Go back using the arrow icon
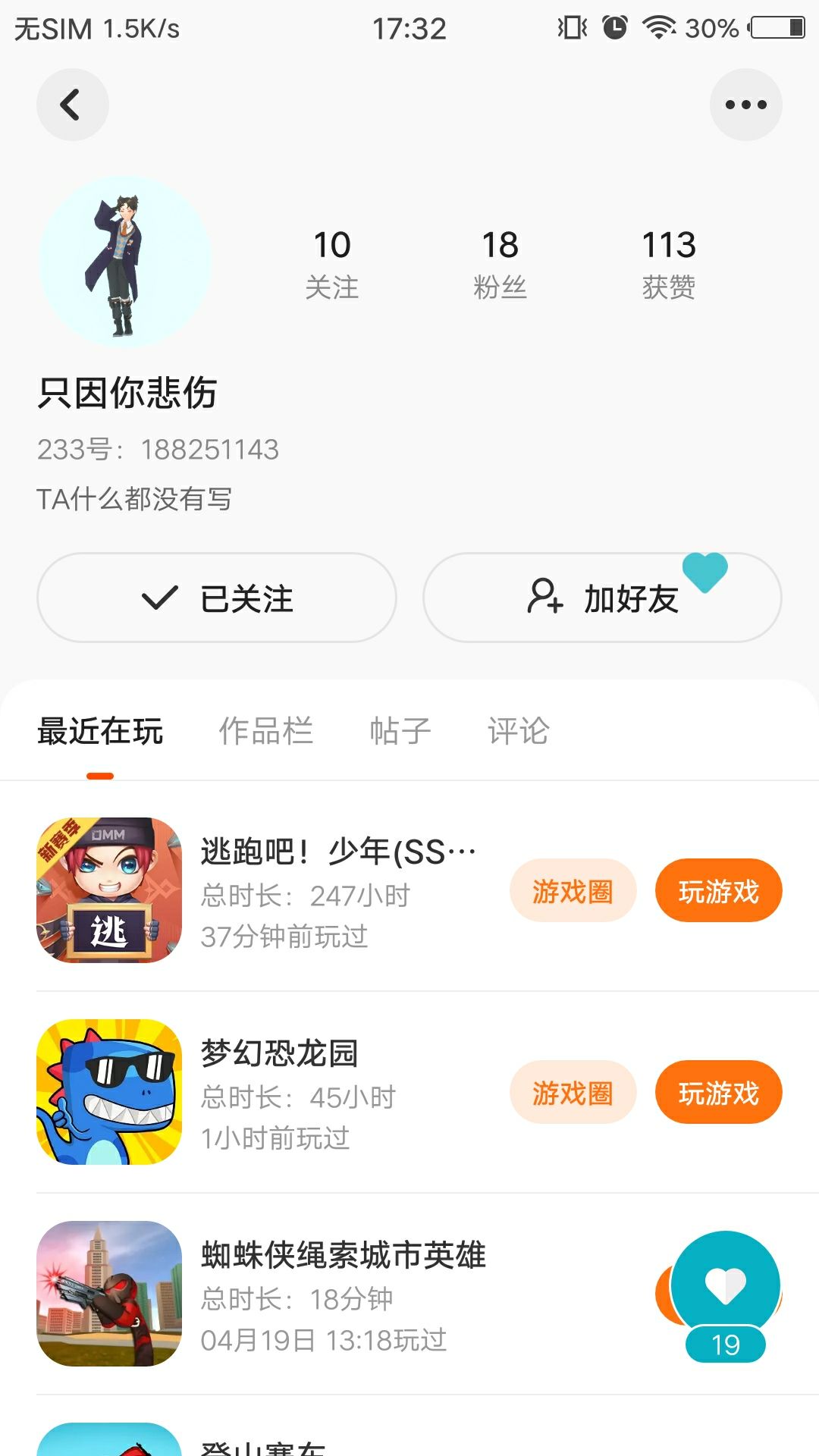Screen dimensions: 819x1456 [x=72, y=105]
